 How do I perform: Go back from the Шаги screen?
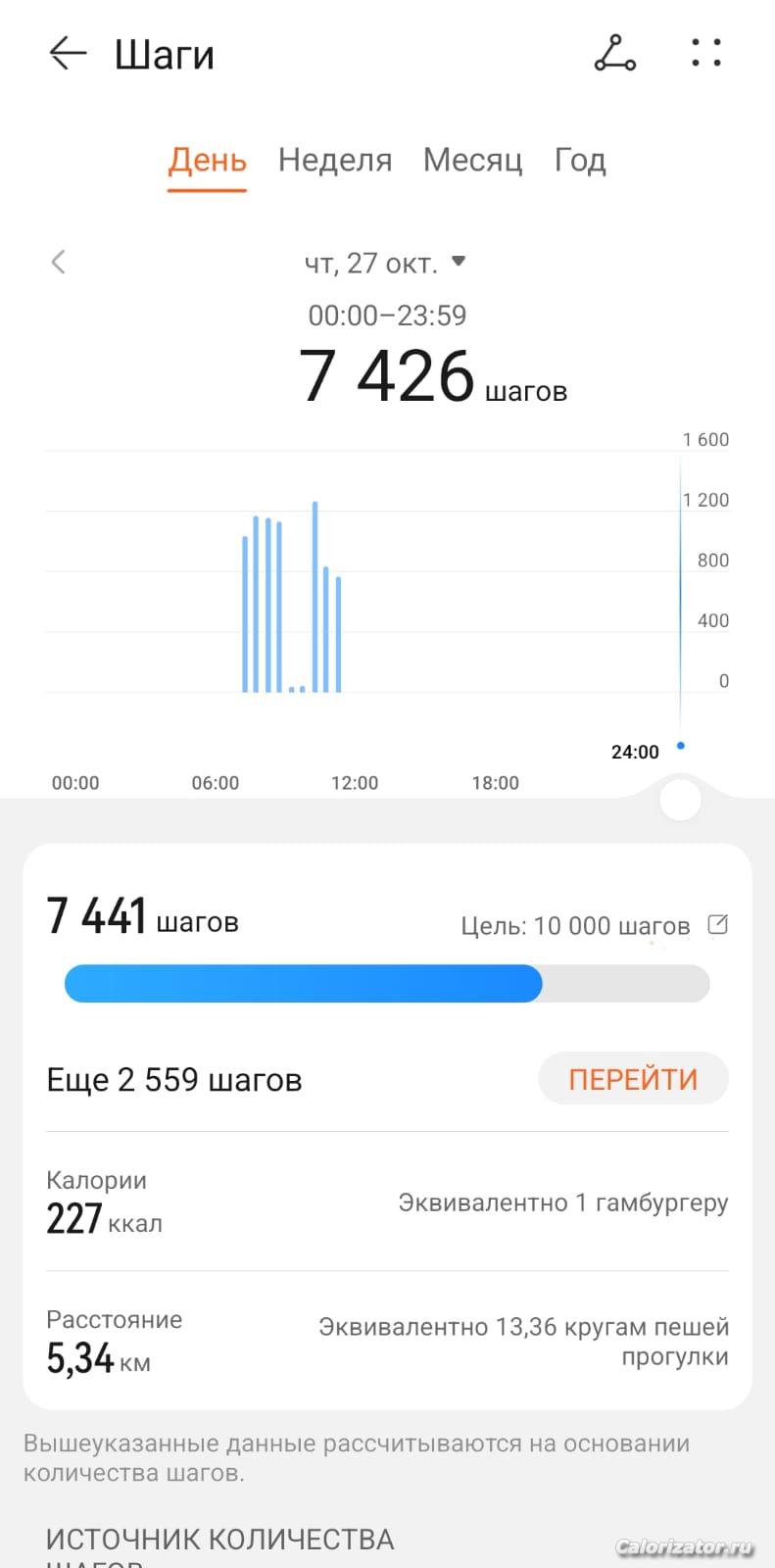point(68,54)
